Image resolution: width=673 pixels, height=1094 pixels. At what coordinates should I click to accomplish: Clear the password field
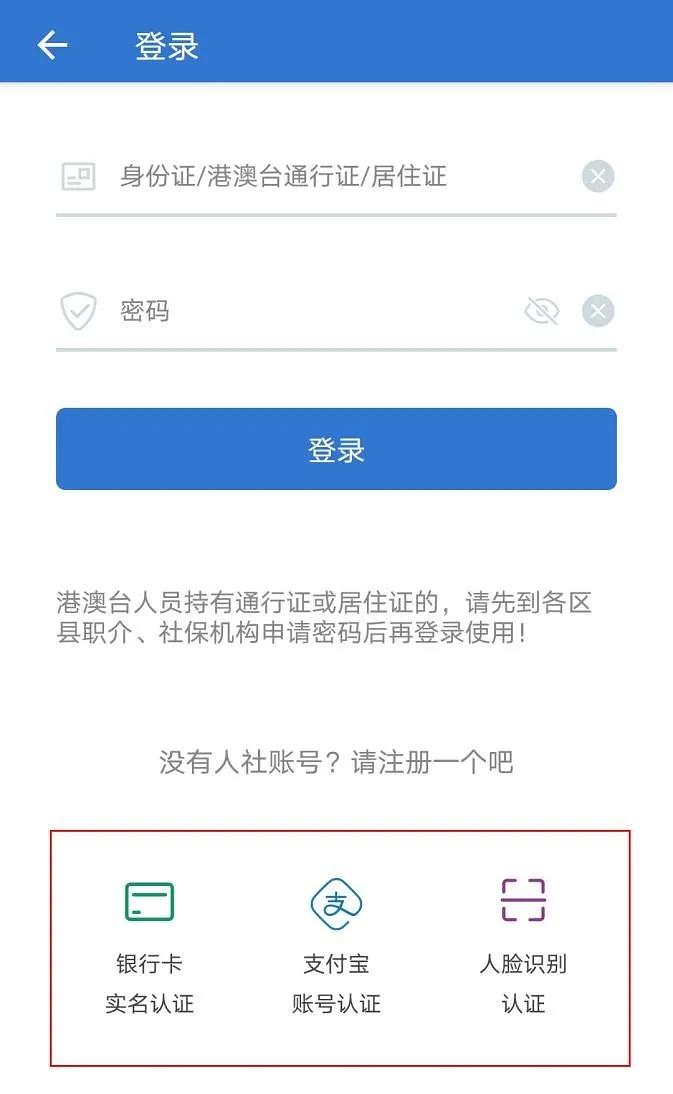click(x=598, y=310)
